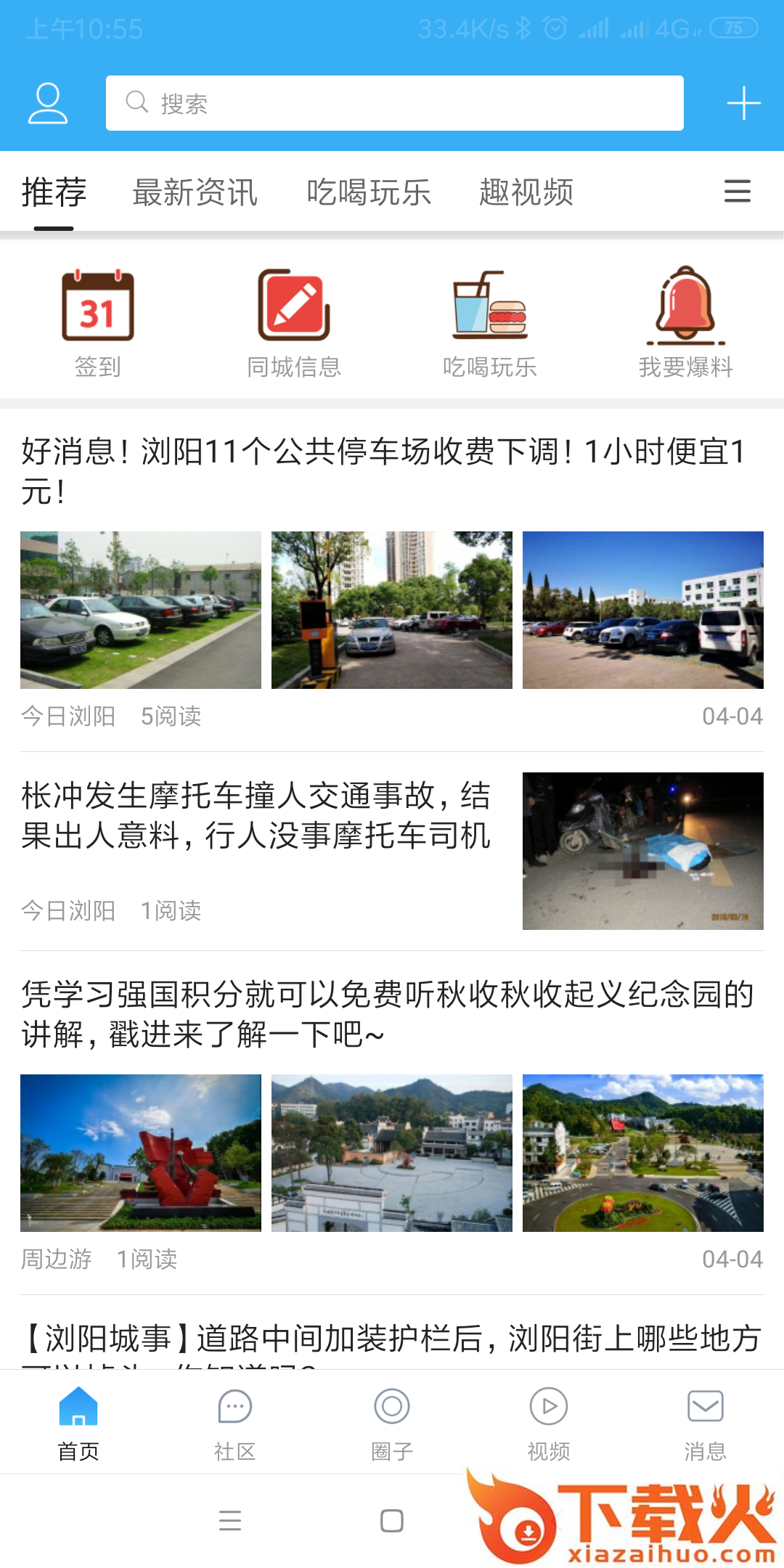
Task: Open the 秋收起义纪念园 学习强国 article
Action: tap(388, 1013)
